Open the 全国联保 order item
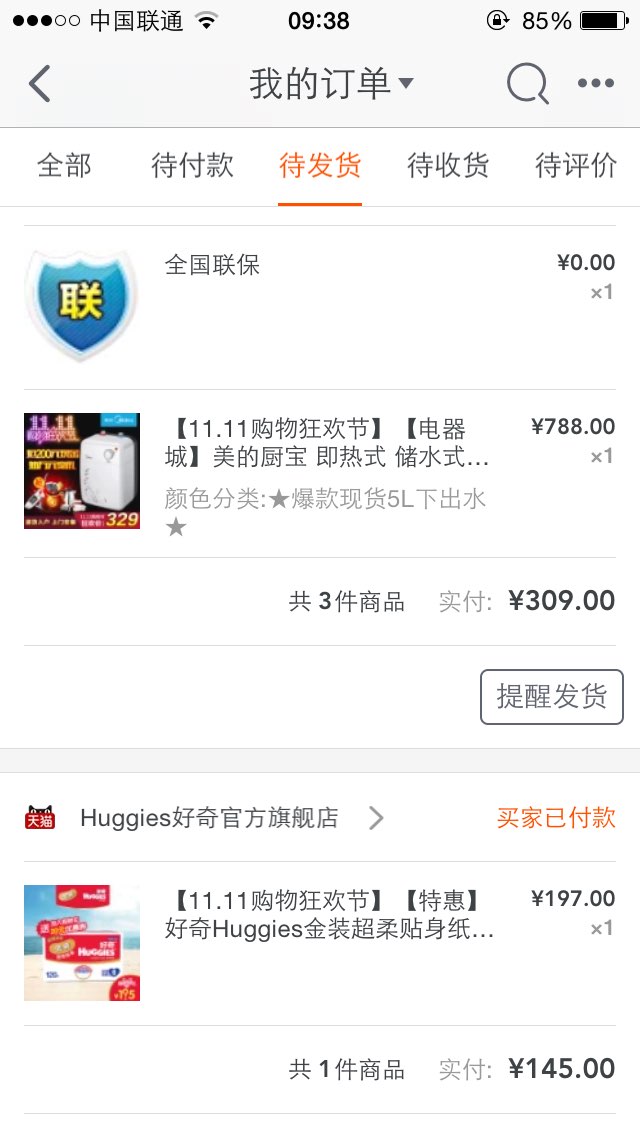640x1136 pixels. coord(320,307)
